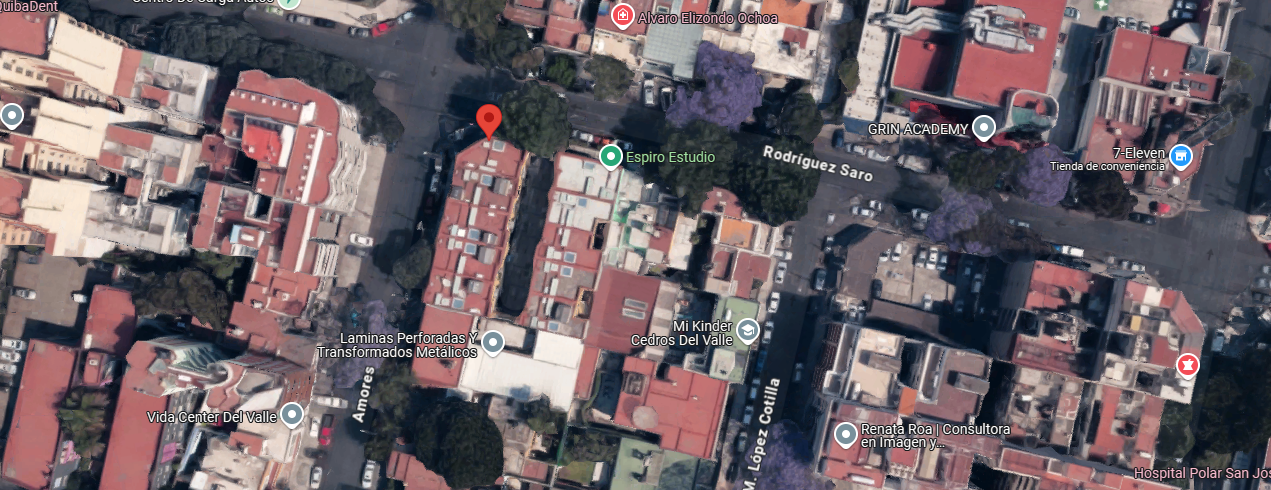Tap the 7-Eleven convenience store marker
The height and width of the screenshot is (490, 1271).
click(x=1181, y=156)
